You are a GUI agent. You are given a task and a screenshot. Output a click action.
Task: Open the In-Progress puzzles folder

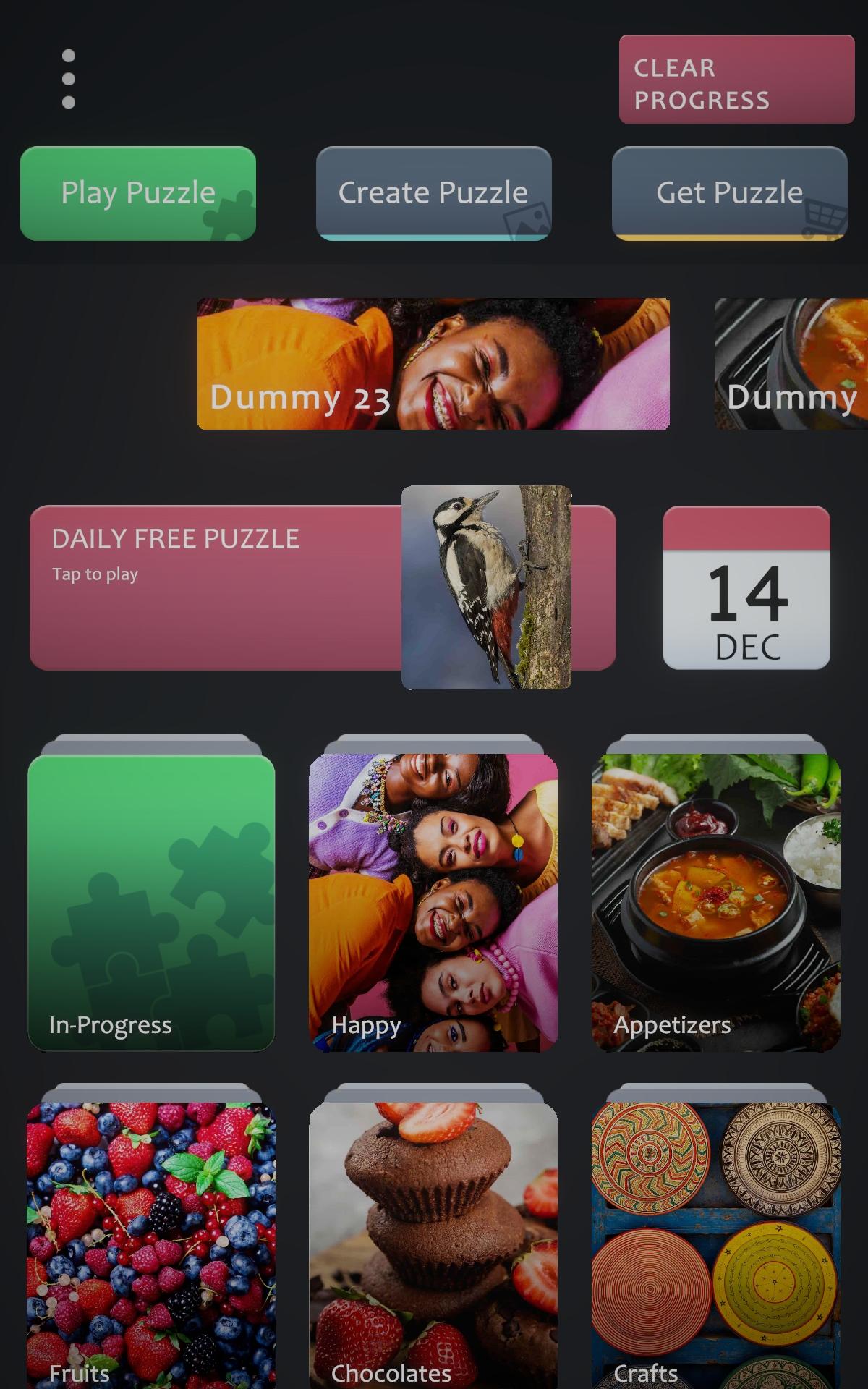151,902
